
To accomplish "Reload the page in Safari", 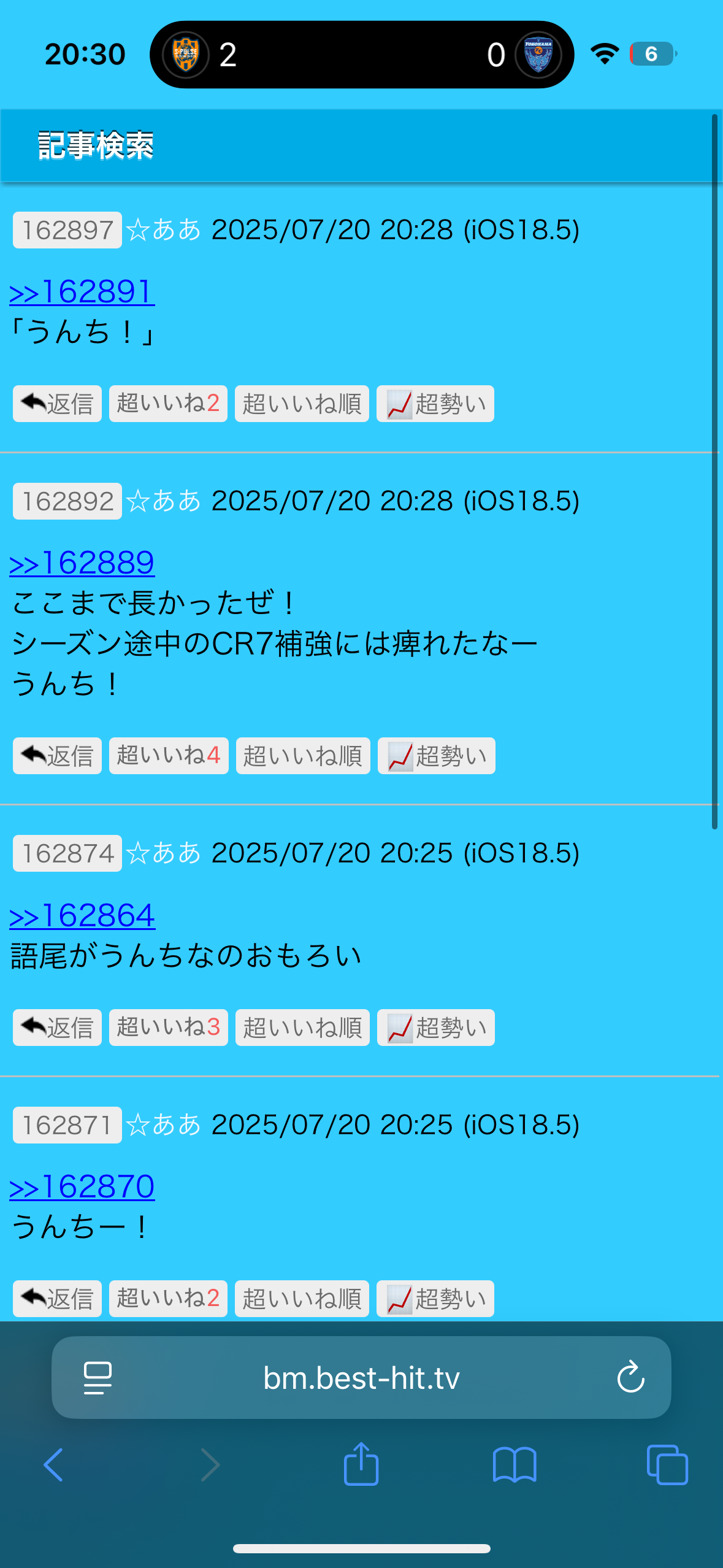I will [630, 1377].
